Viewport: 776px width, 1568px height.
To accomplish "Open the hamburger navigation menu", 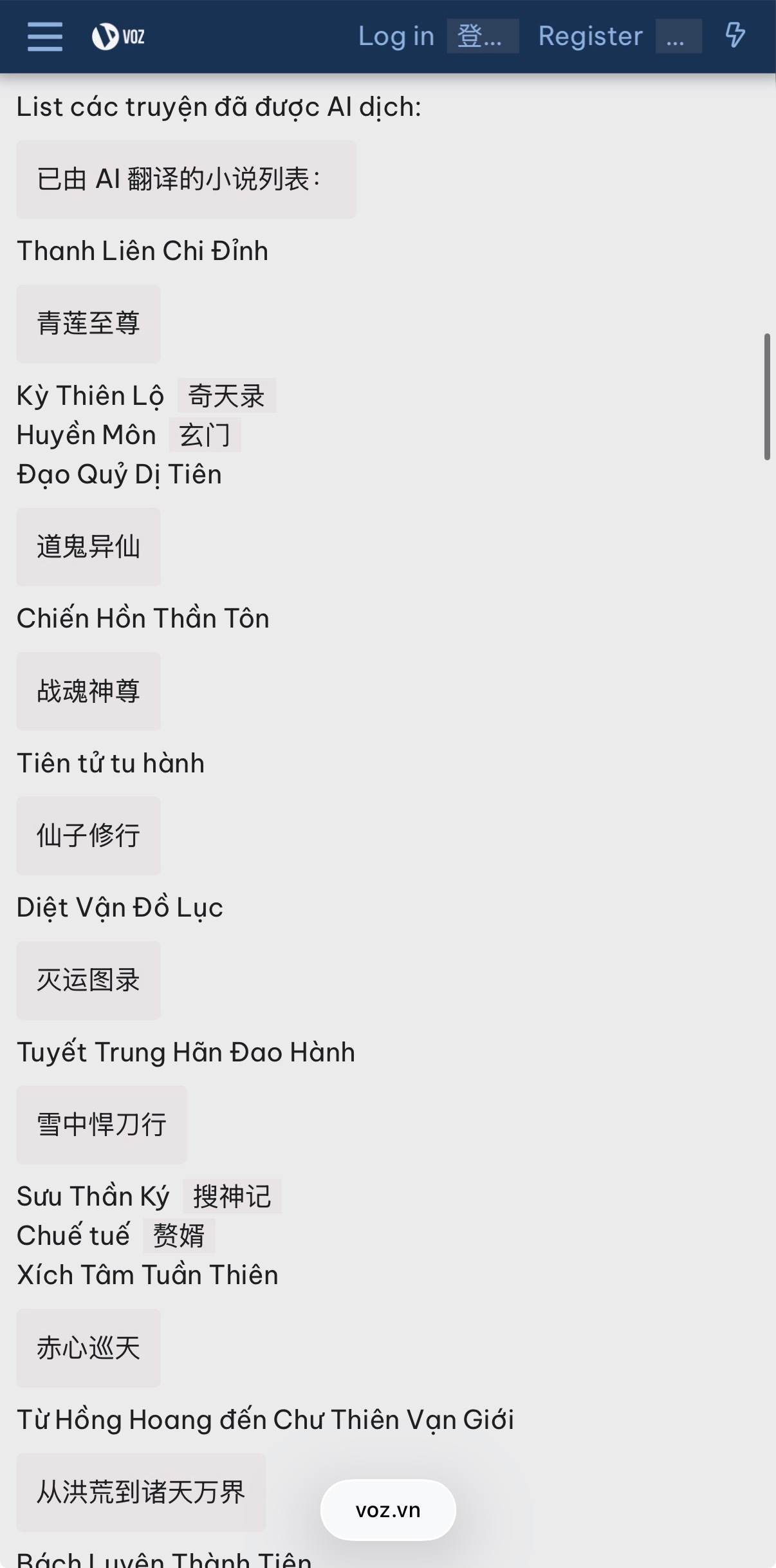I will click(44, 37).
